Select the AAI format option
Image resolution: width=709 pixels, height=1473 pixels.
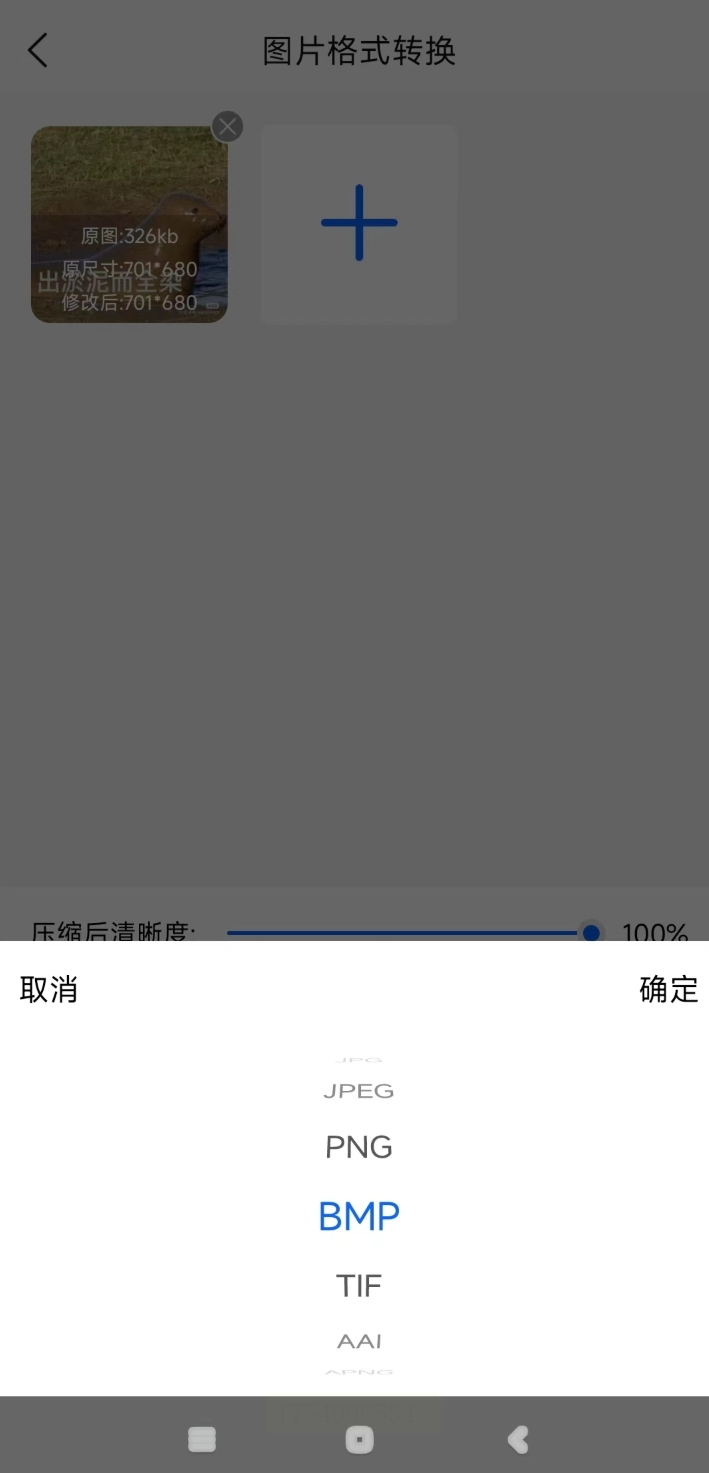(x=358, y=1342)
